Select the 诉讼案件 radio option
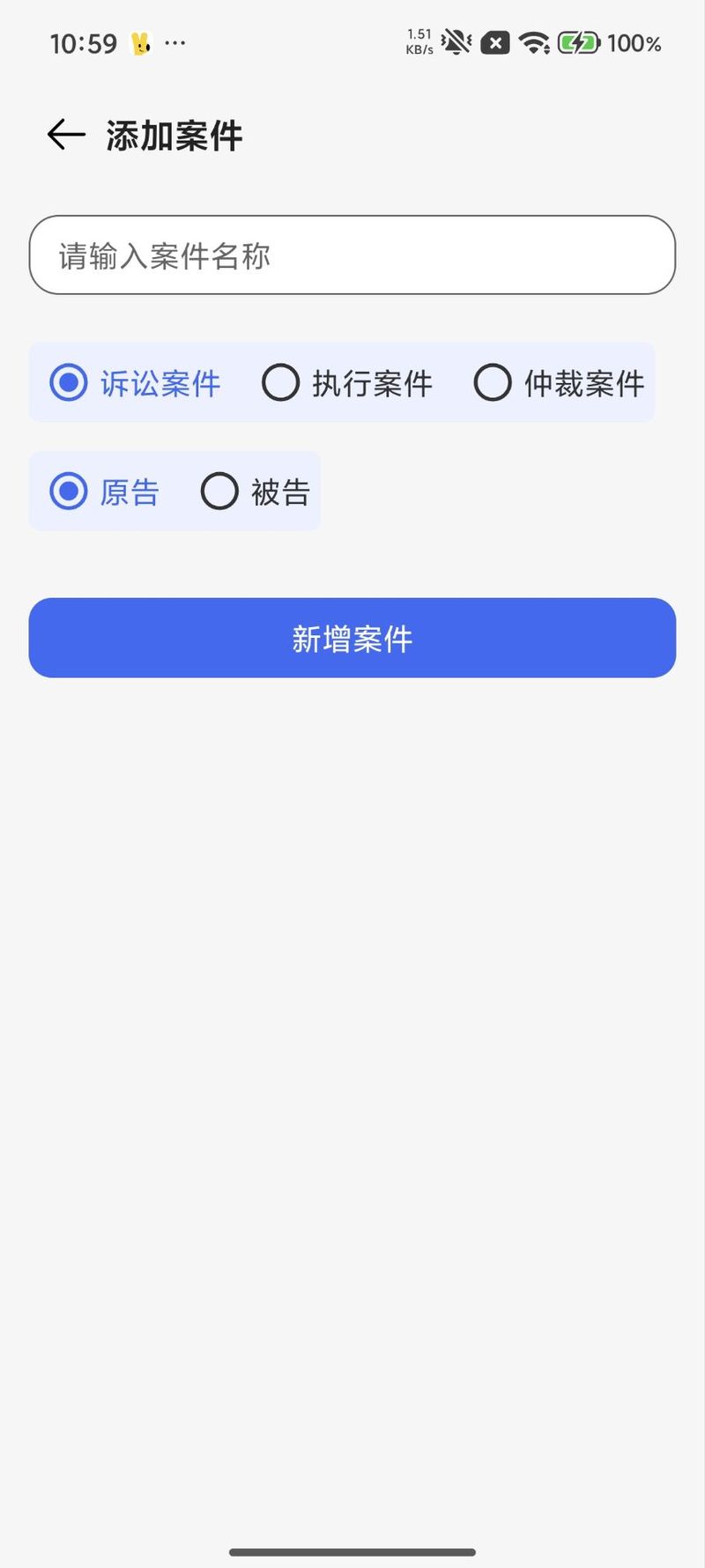 [x=136, y=383]
